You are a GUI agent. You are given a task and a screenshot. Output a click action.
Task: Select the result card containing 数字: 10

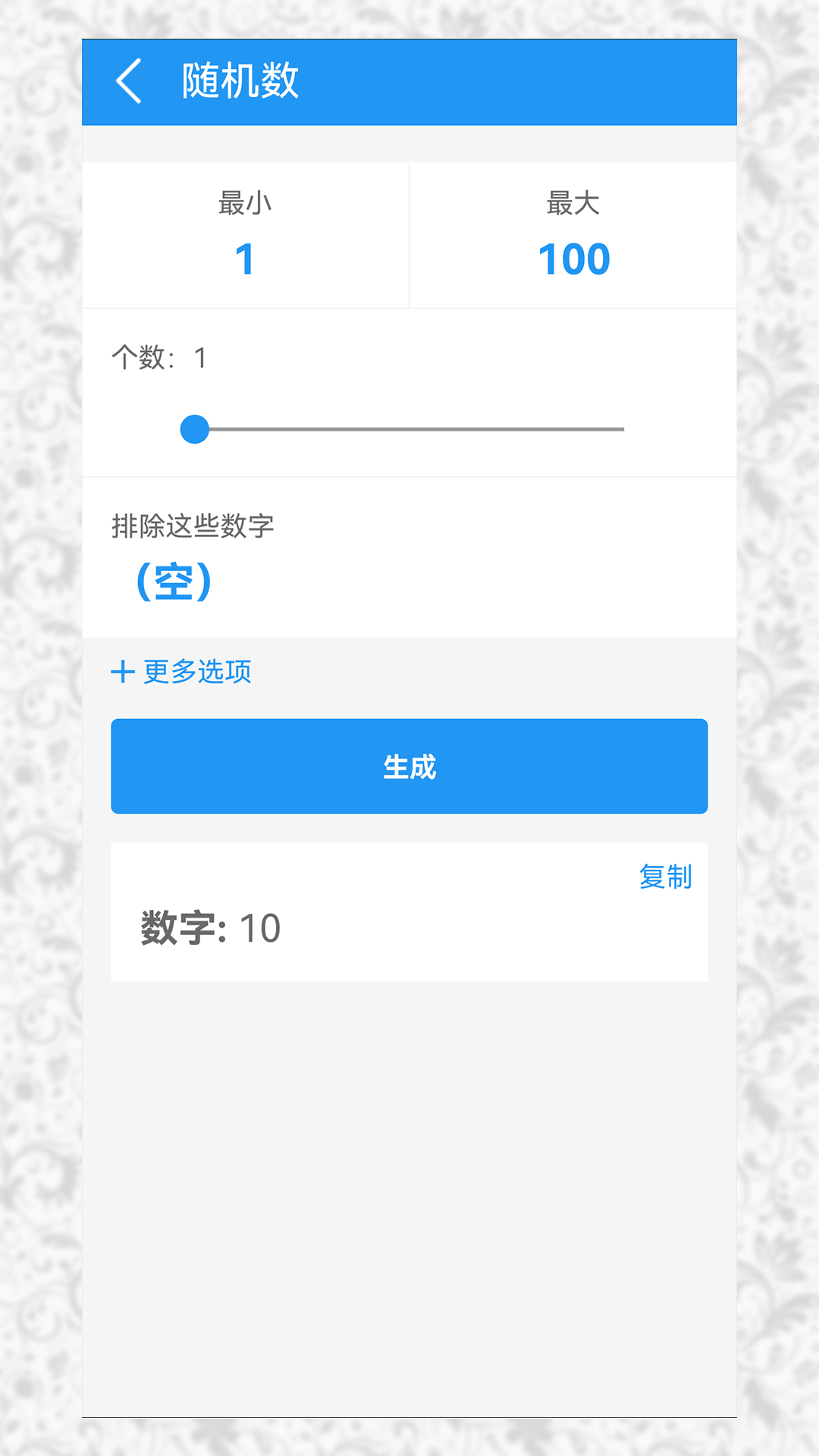409,910
